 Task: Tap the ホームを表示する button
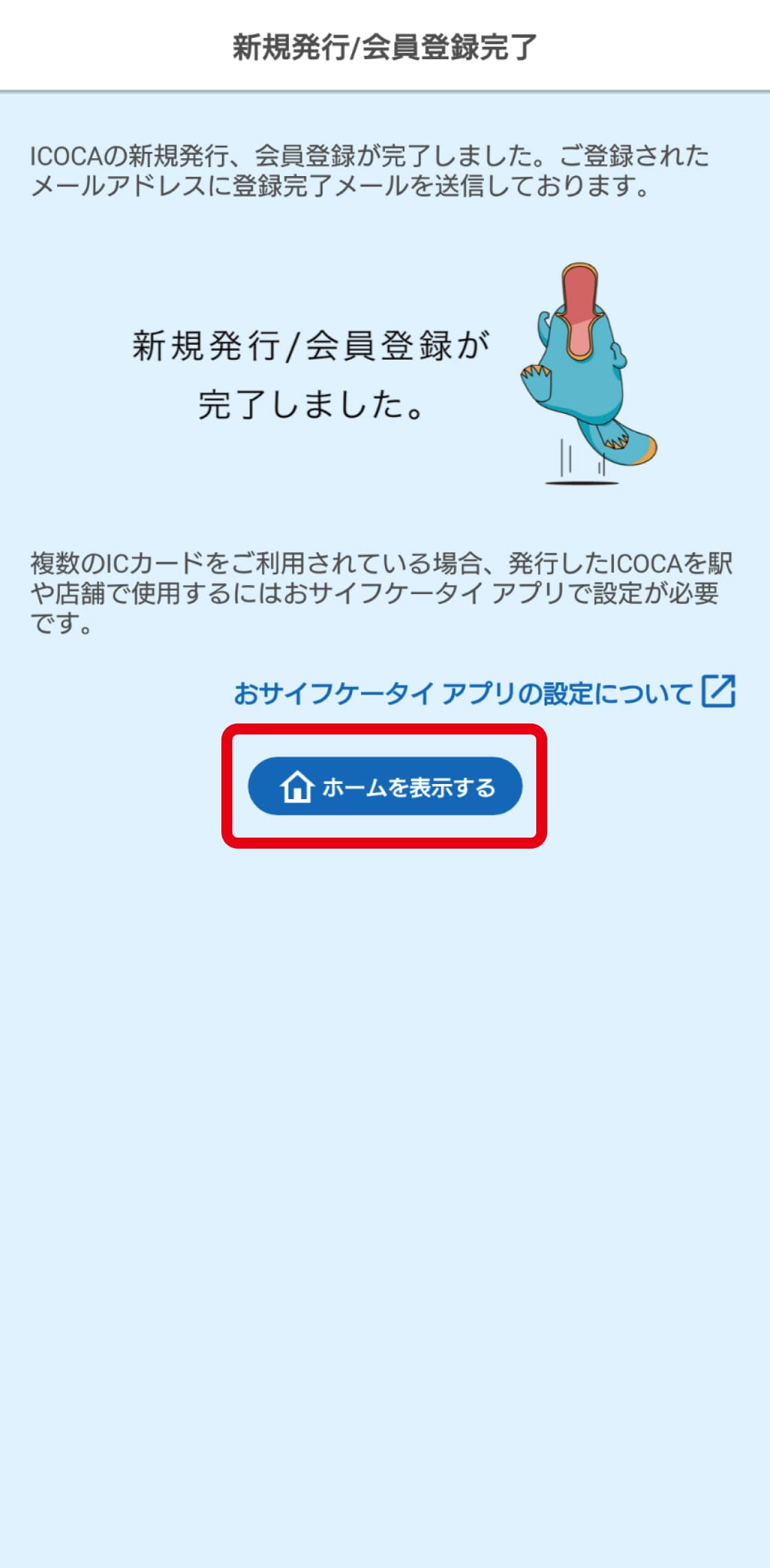click(385, 786)
